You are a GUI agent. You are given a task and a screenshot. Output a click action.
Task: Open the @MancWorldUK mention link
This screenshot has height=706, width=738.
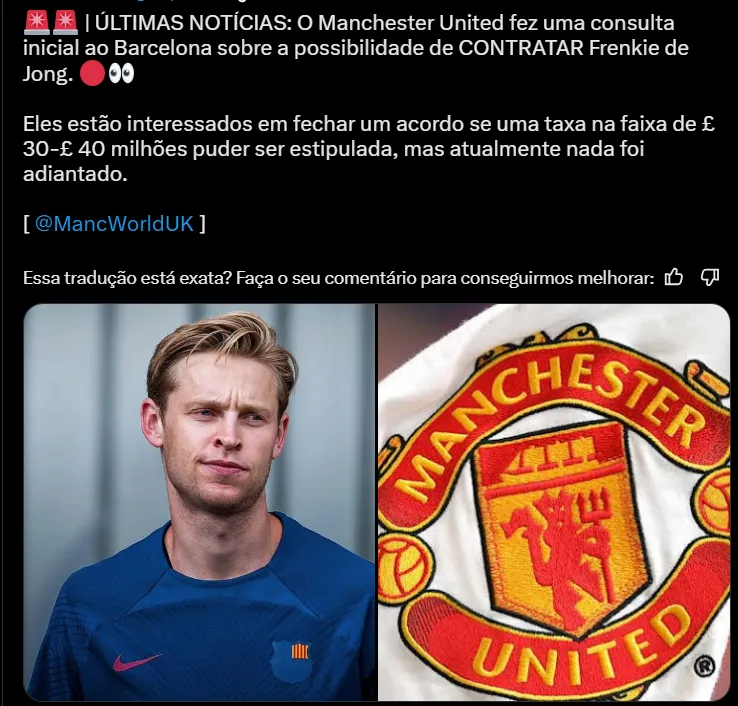pyautogui.click(x=114, y=224)
